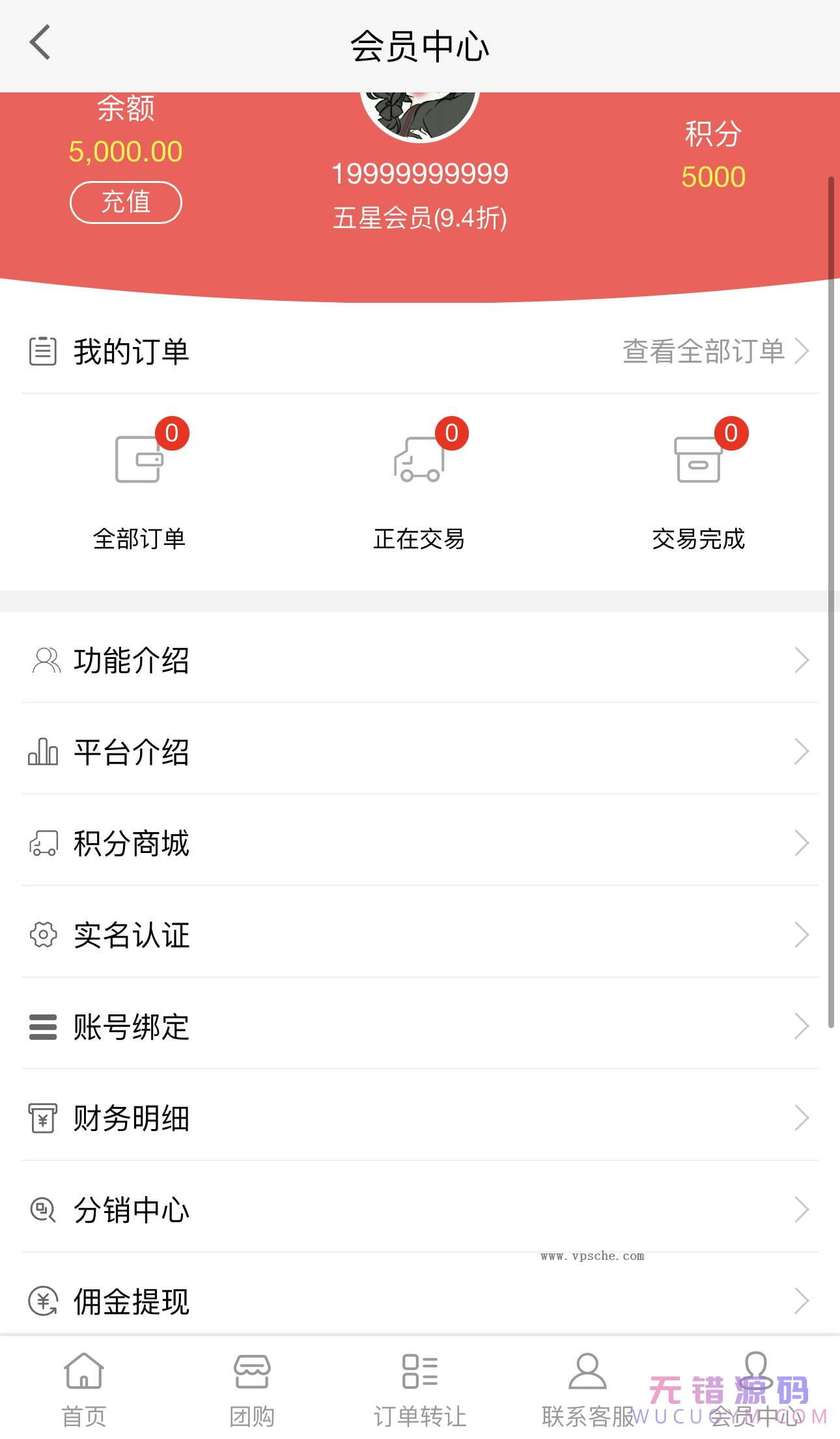Select the 订单转让 tab
The image size is (840, 1439).
point(420,1390)
